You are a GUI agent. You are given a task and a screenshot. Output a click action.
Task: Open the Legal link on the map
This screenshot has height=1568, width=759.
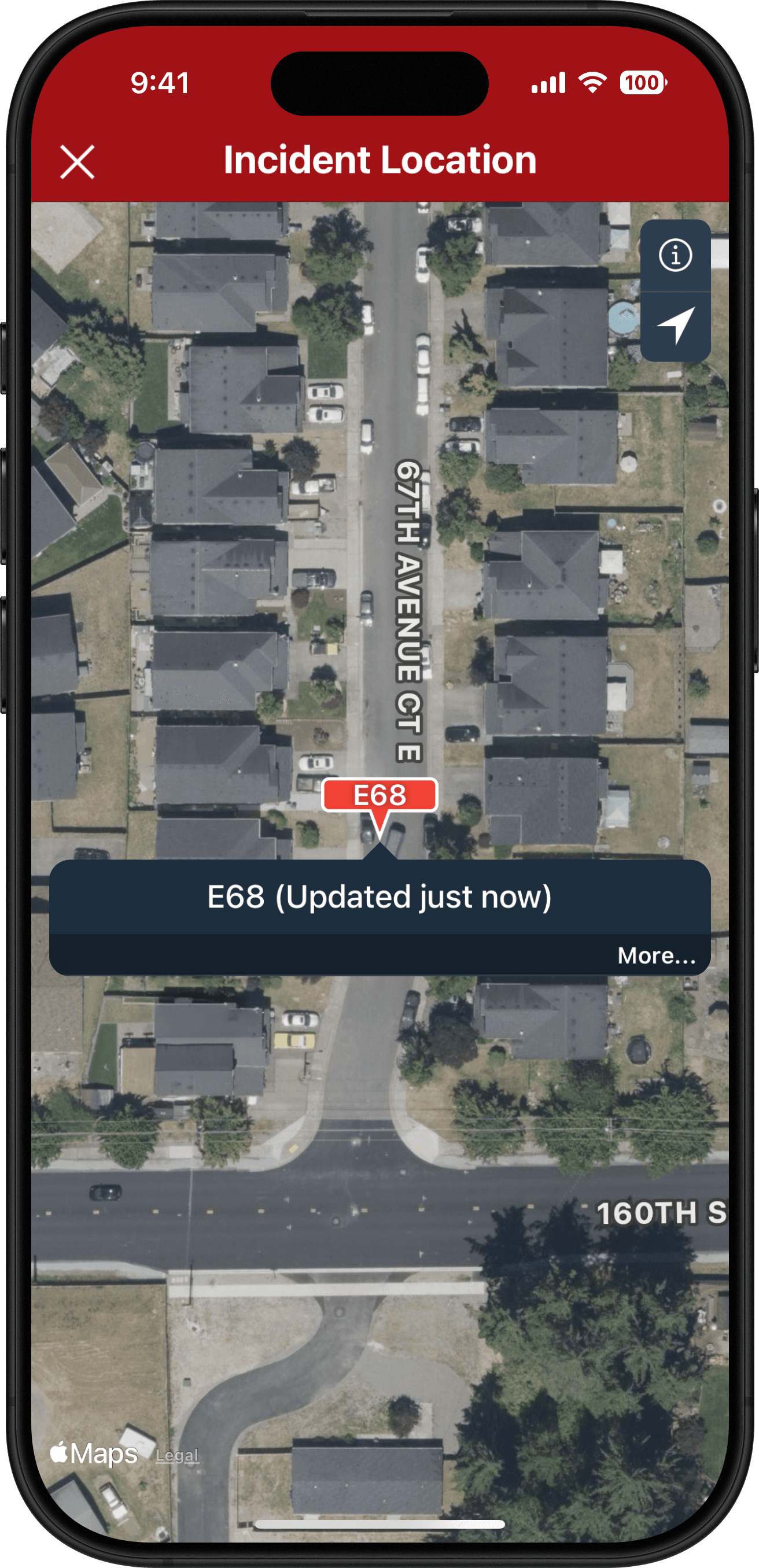[x=177, y=1455]
